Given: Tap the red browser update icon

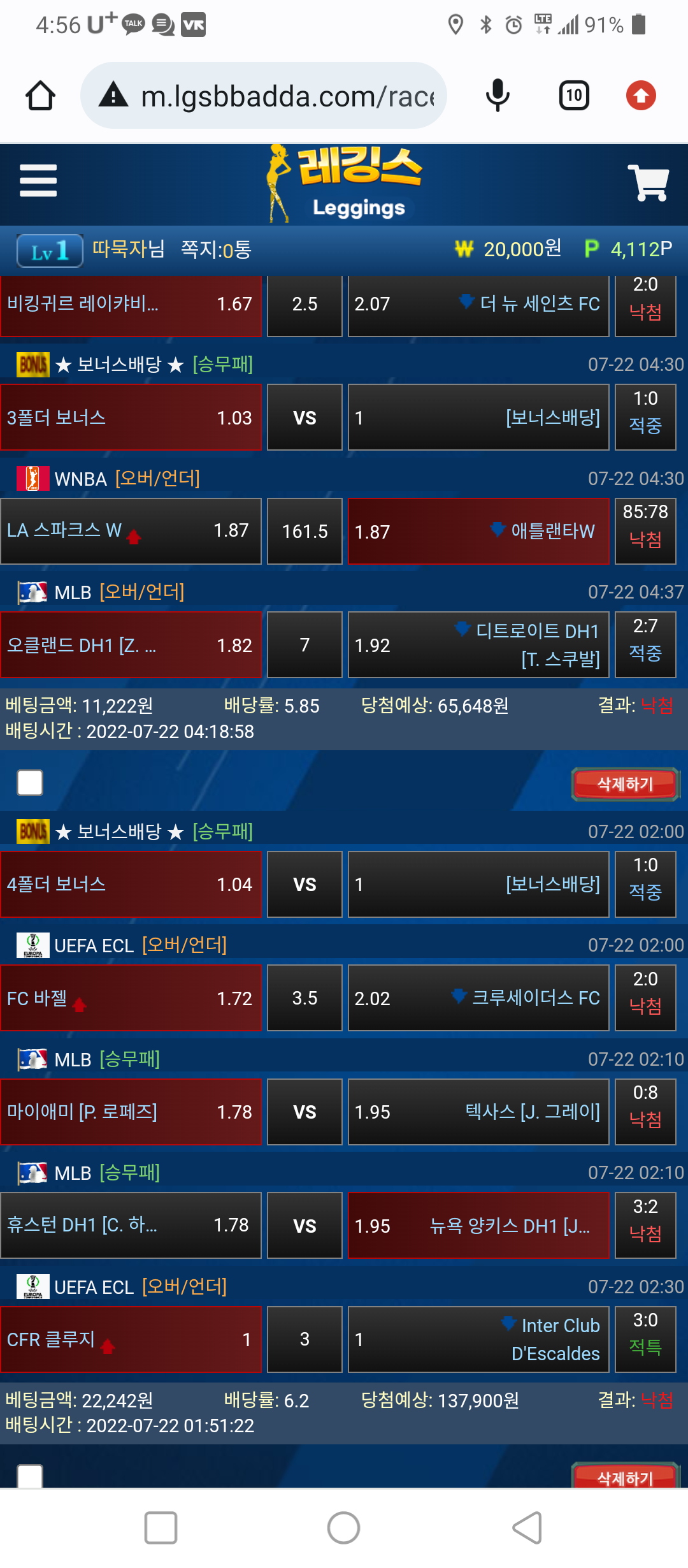Looking at the screenshot, I should (x=641, y=96).
